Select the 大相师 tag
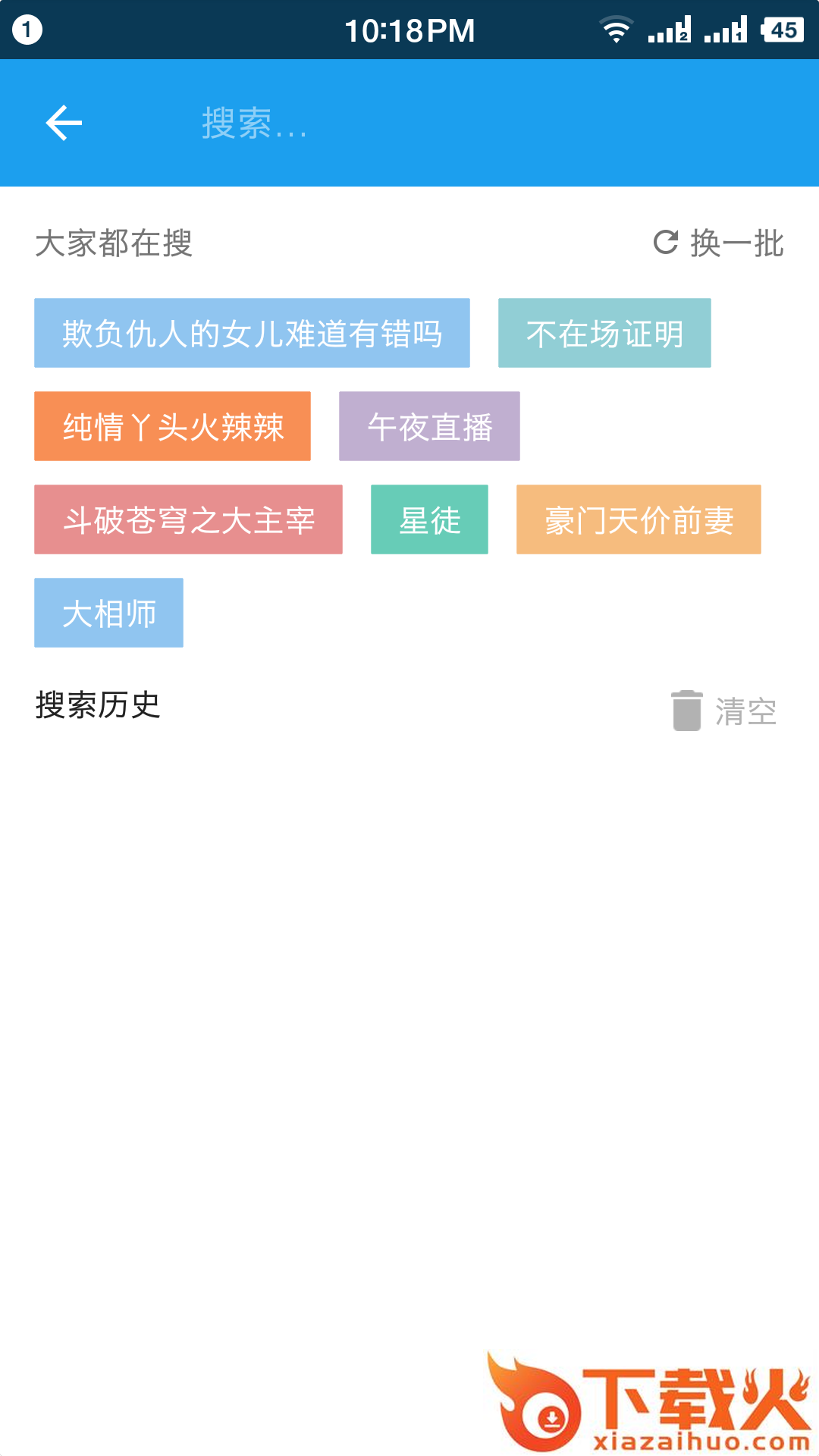Image resolution: width=819 pixels, height=1456 pixels. coord(108,613)
